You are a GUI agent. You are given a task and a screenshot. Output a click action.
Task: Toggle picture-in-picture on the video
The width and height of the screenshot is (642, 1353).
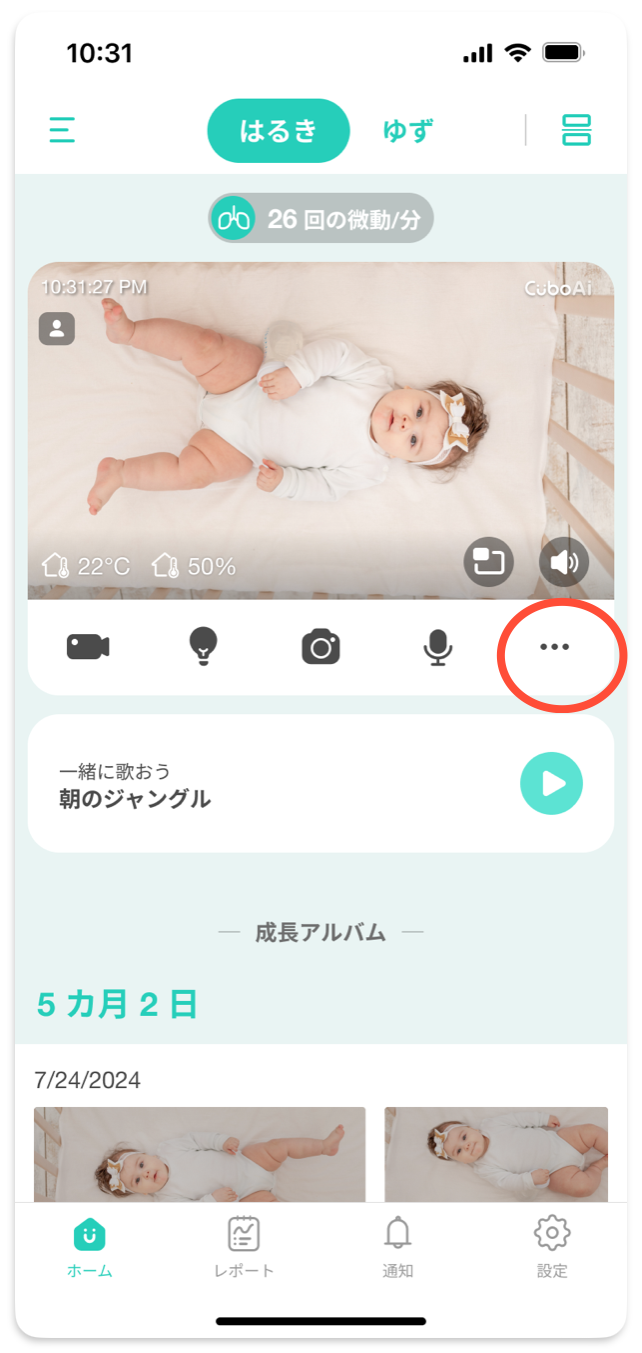[x=488, y=562]
